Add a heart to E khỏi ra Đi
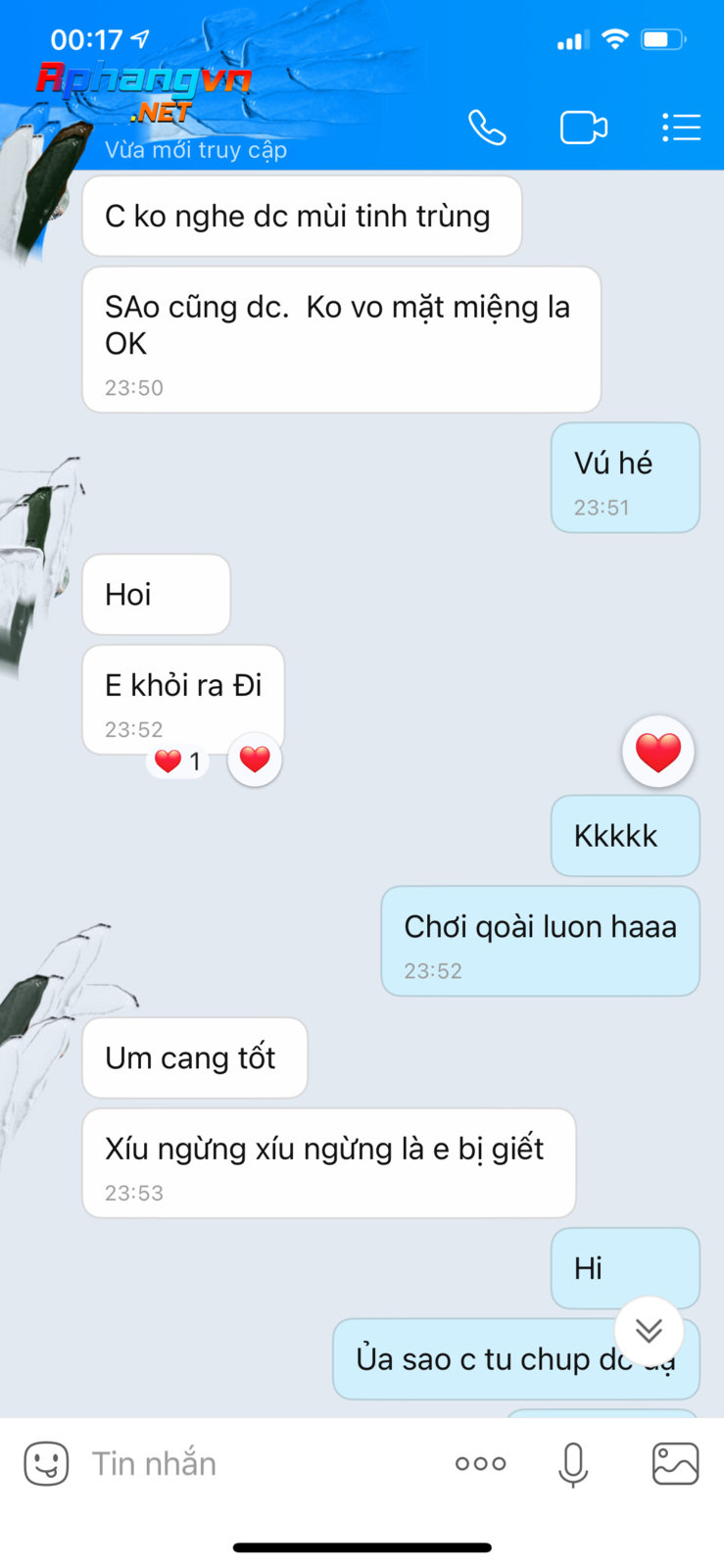This screenshot has height=1568, width=724. [x=255, y=759]
